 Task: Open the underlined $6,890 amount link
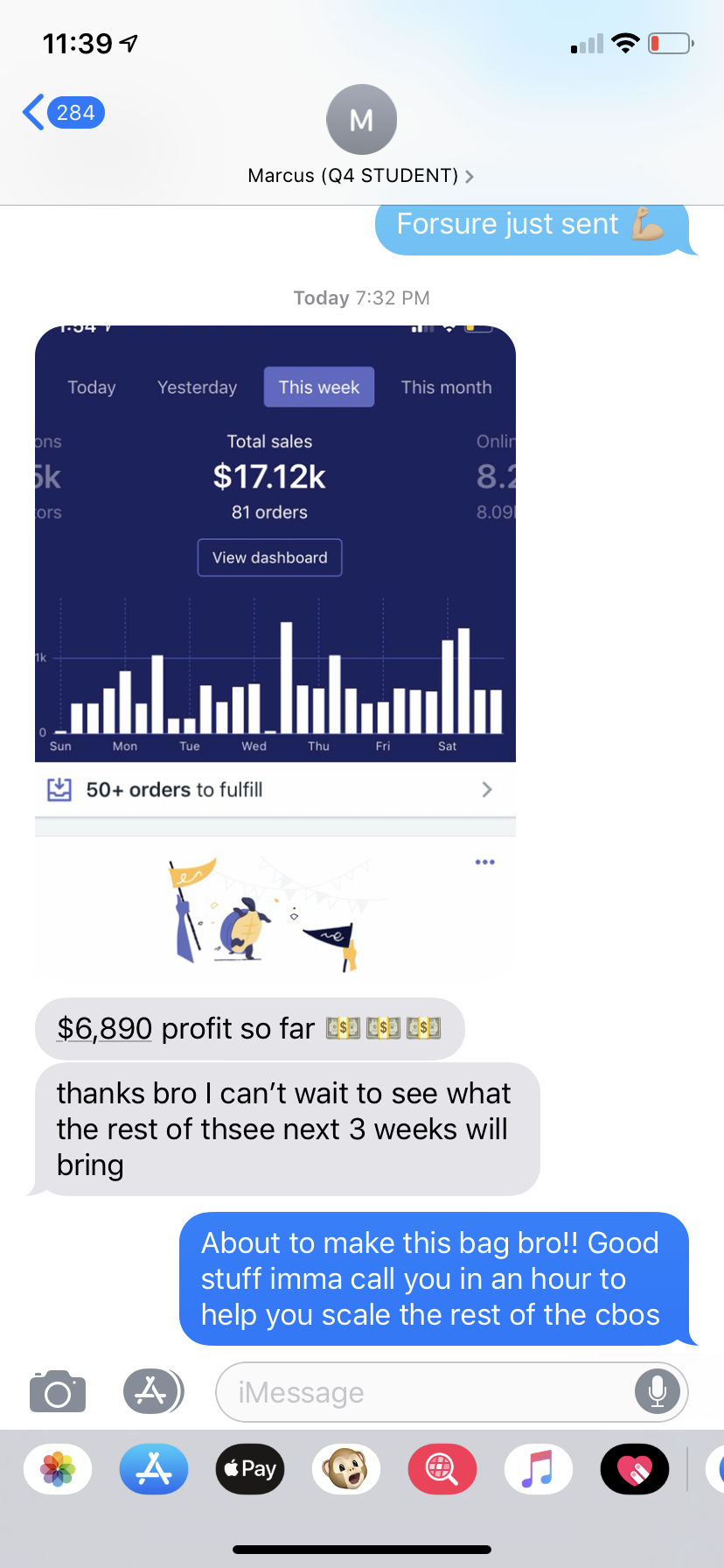tap(105, 1029)
